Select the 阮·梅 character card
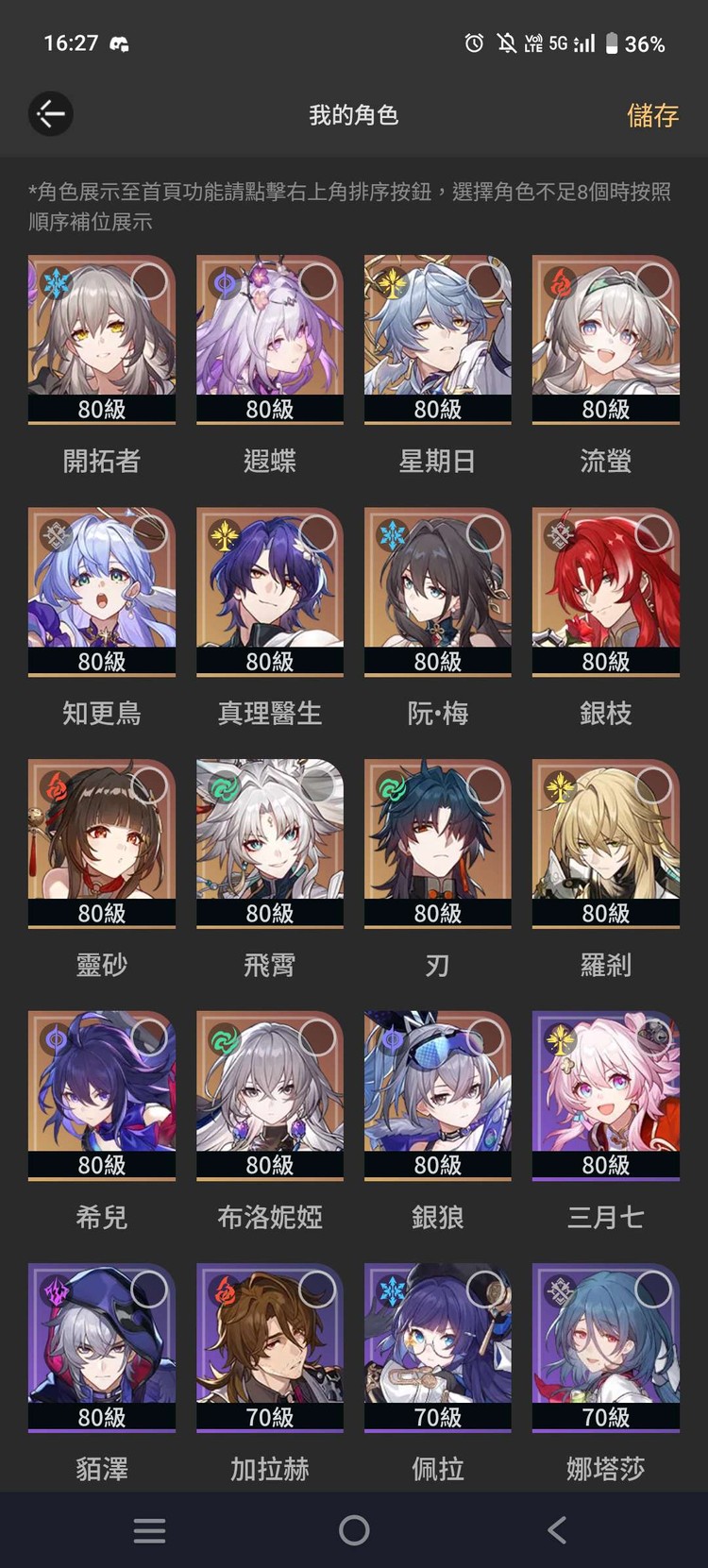The width and height of the screenshot is (708, 1568). coord(438,592)
